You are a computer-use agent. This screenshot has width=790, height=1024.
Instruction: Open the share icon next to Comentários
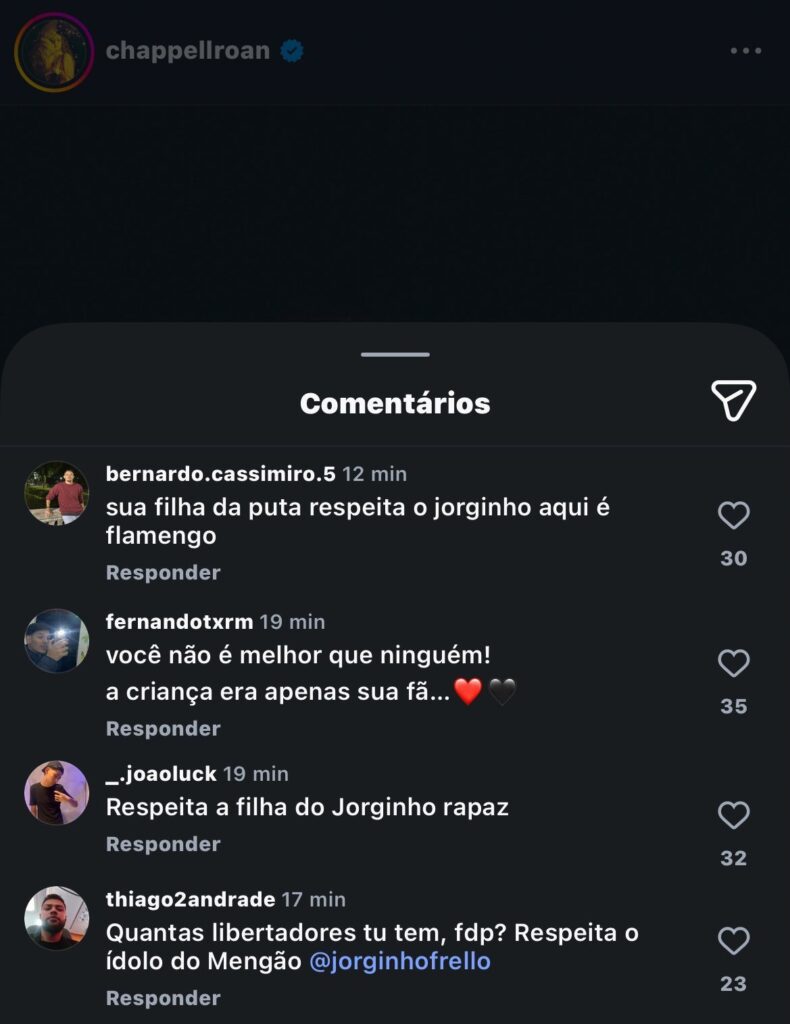734,401
